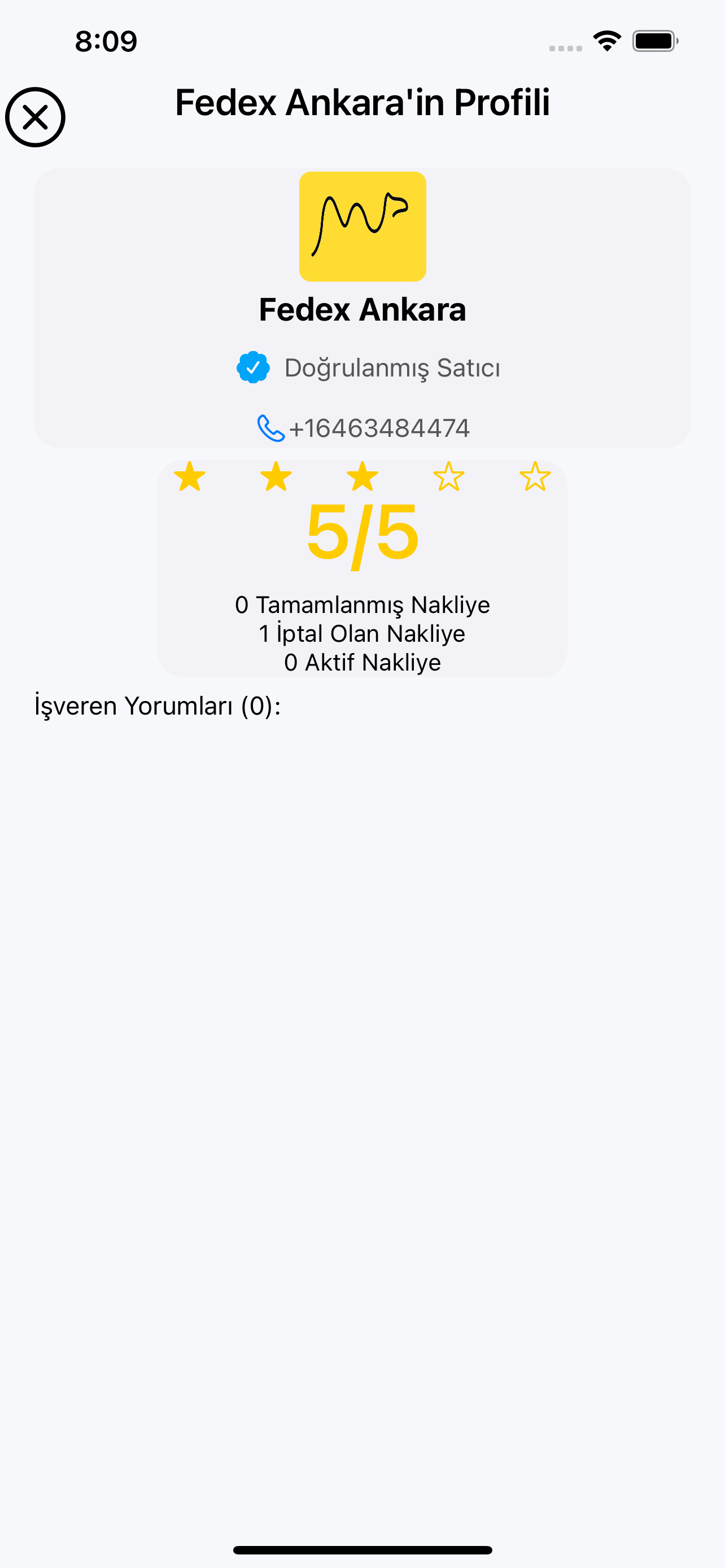Tap the Fedex Ankara name text
The height and width of the screenshot is (1568, 725).
coord(362,309)
